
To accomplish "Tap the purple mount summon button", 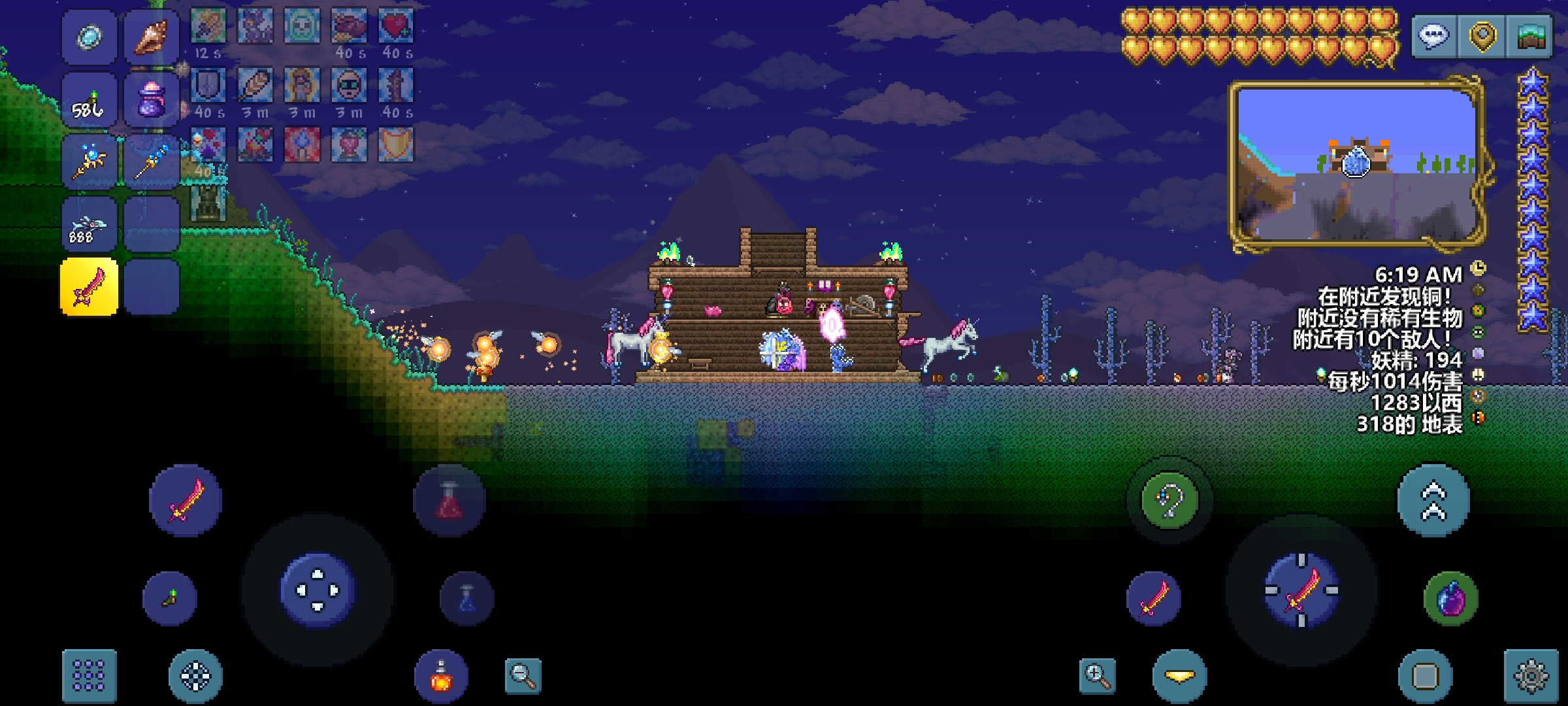I will coord(1450,598).
